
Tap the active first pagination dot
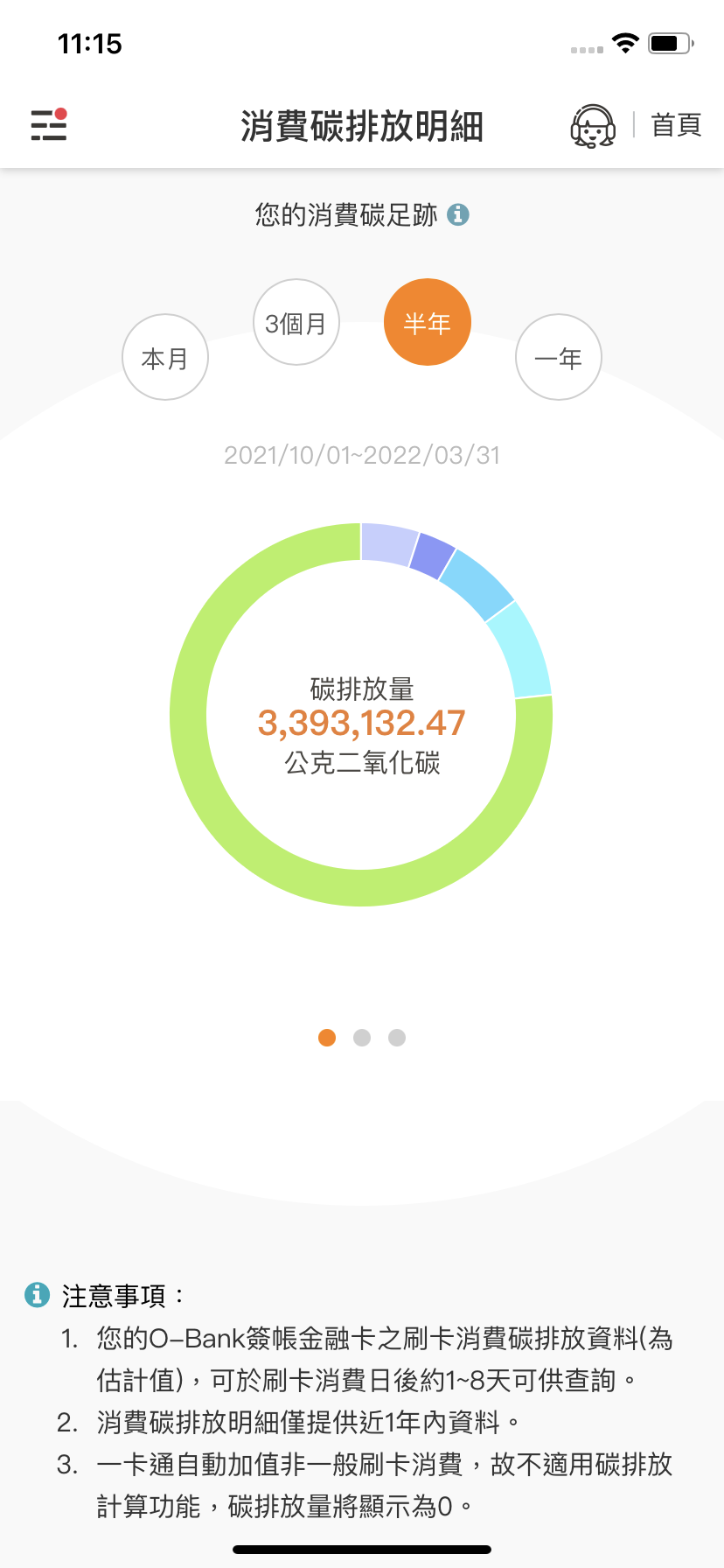pos(327,1038)
